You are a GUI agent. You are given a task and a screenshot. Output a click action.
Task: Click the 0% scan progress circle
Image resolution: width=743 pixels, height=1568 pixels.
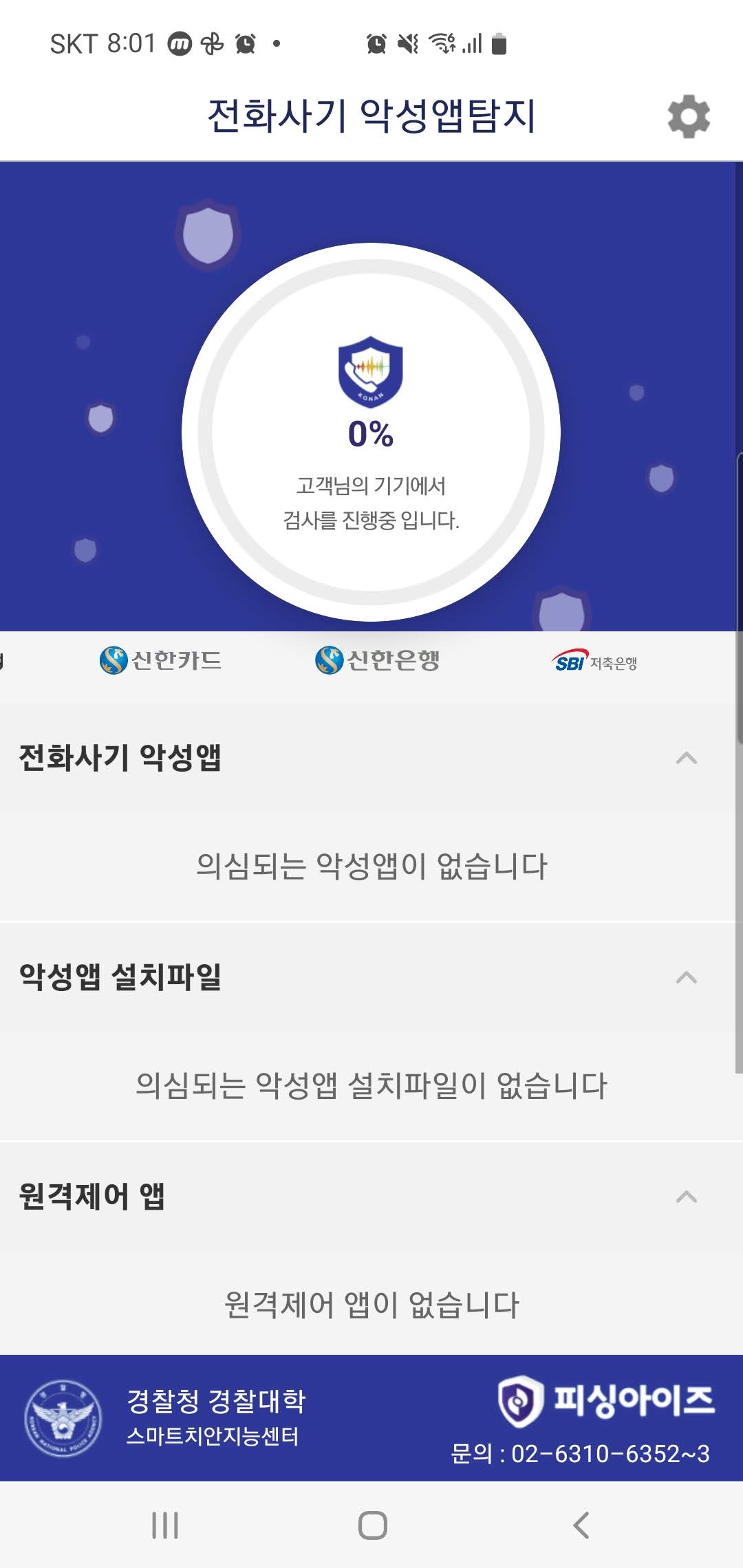point(370,433)
